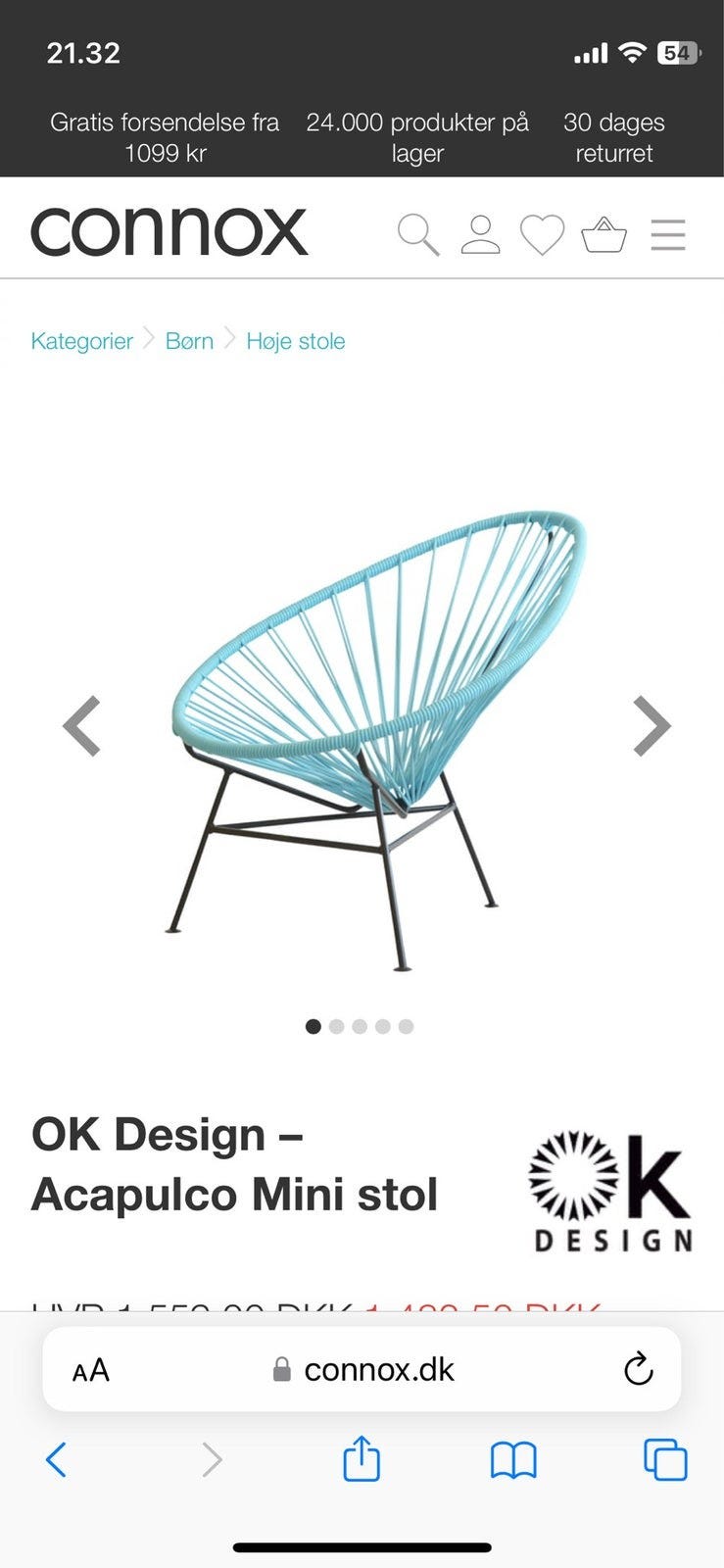Image resolution: width=724 pixels, height=1568 pixels.
Task: Open the user account icon
Action: click(x=480, y=235)
